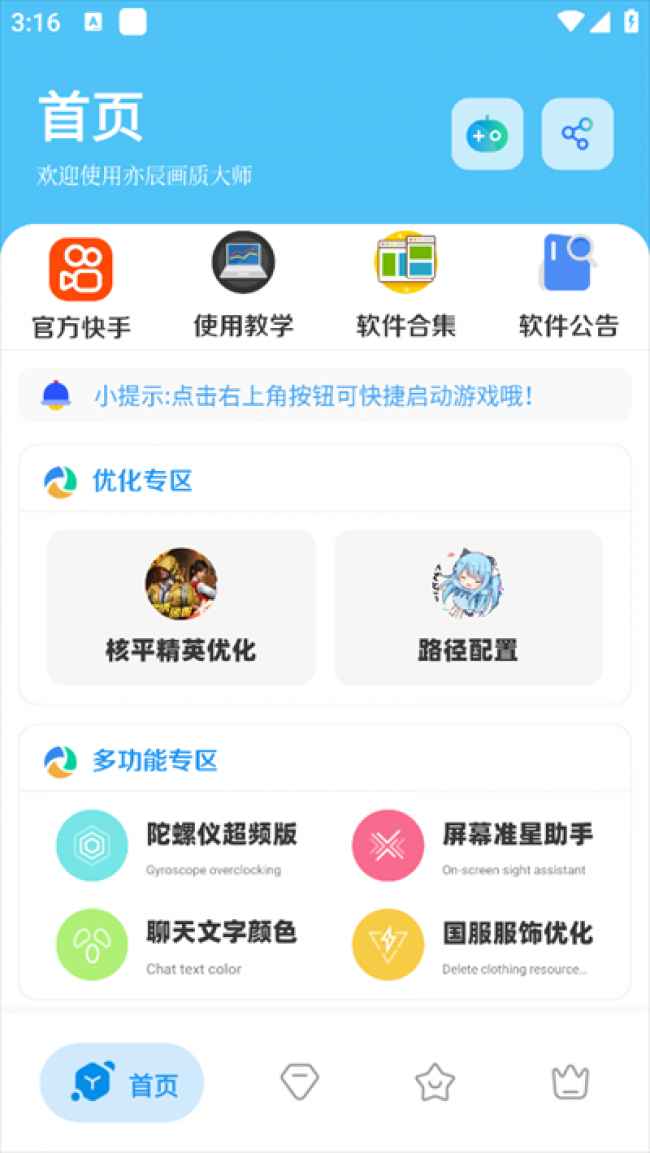
Task: Open 国服服饰优化 option
Action: click(474, 944)
